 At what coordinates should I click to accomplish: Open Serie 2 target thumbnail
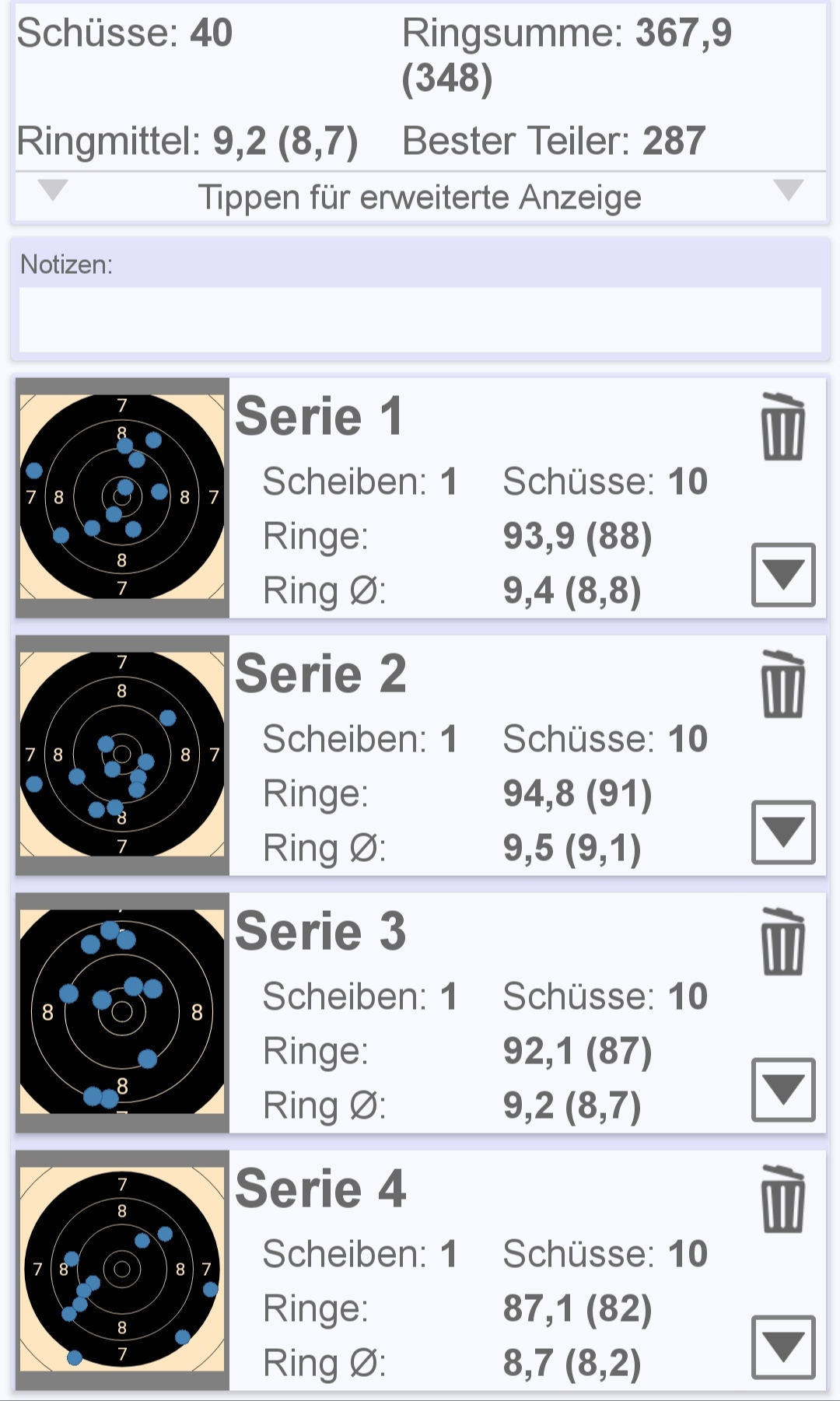click(x=122, y=755)
